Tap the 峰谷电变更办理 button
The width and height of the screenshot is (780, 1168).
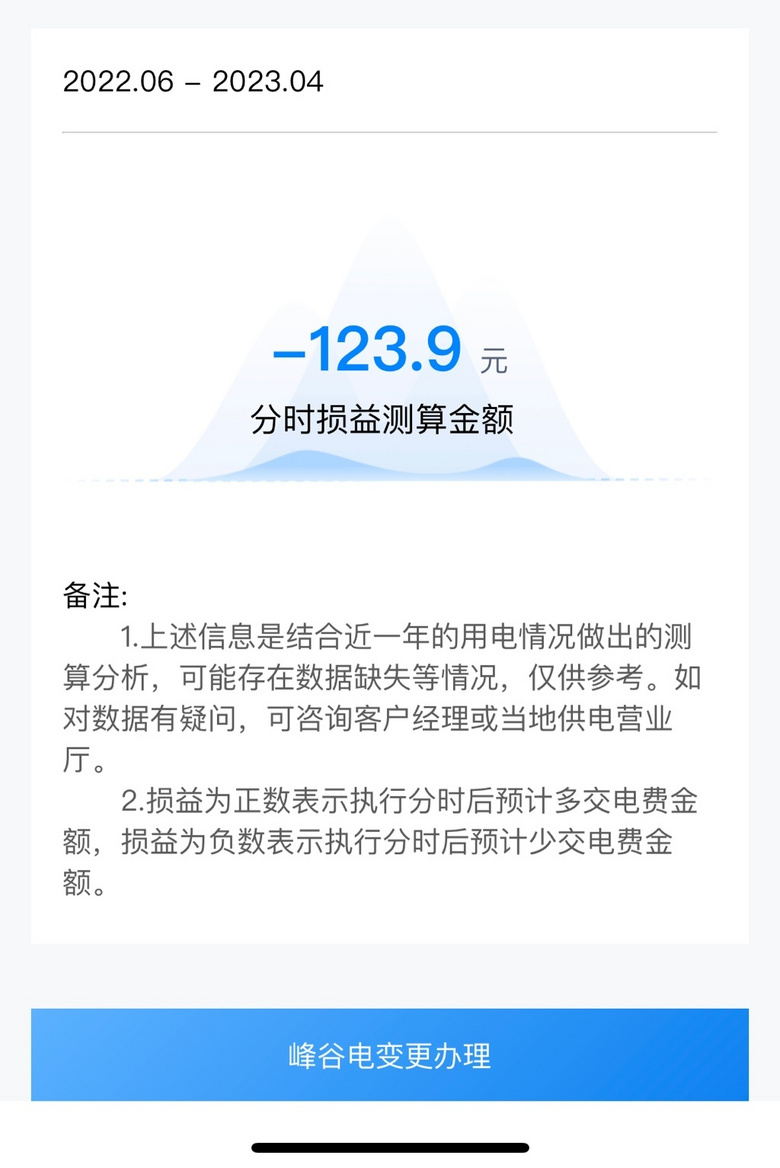pyautogui.click(x=390, y=1055)
